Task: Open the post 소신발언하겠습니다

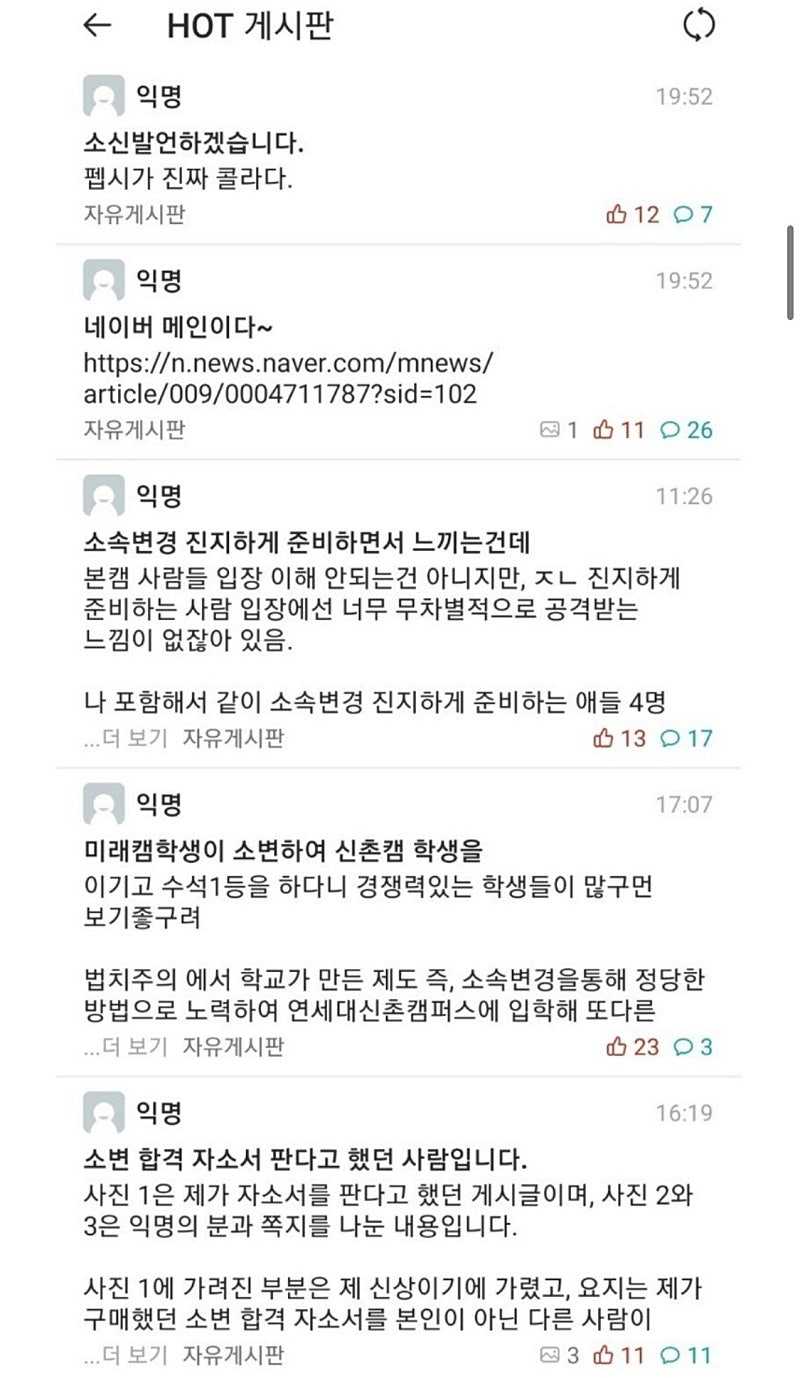Action: pos(194,144)
